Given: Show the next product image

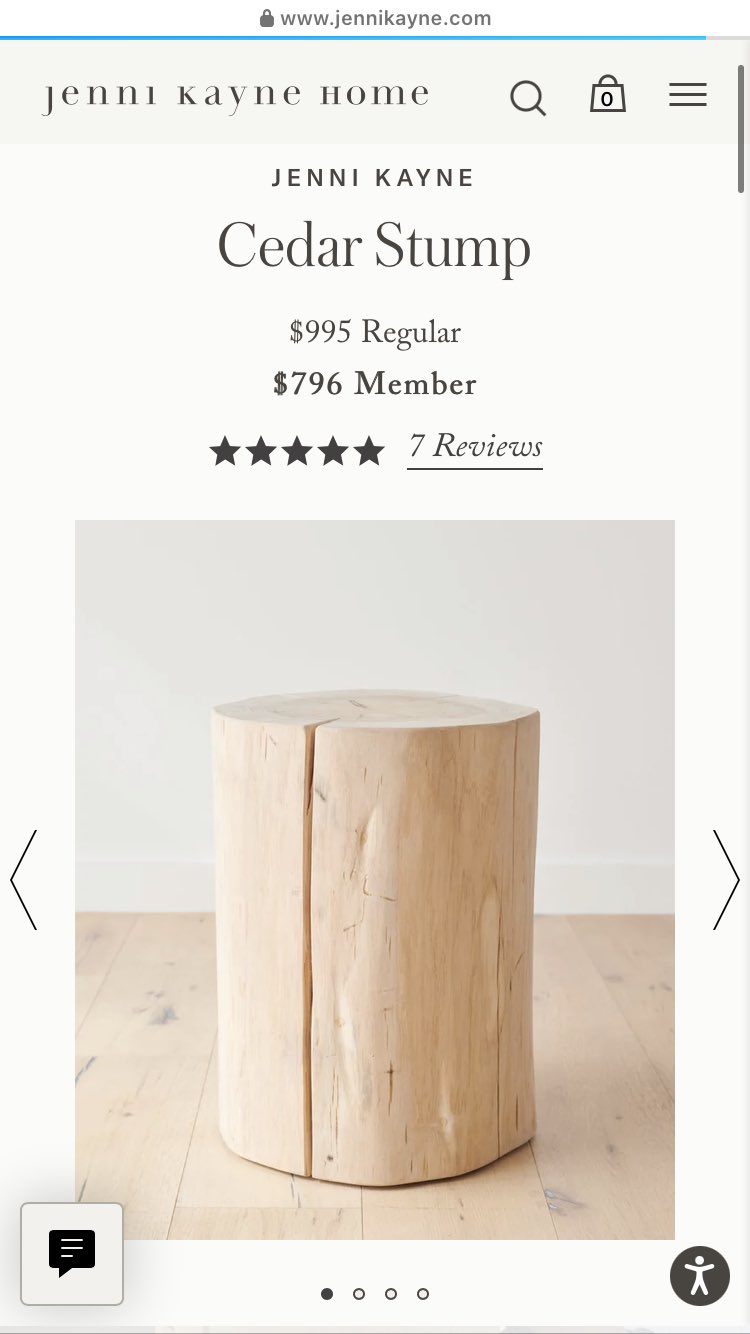Looking at the screenshot, I should coord(726,880).
